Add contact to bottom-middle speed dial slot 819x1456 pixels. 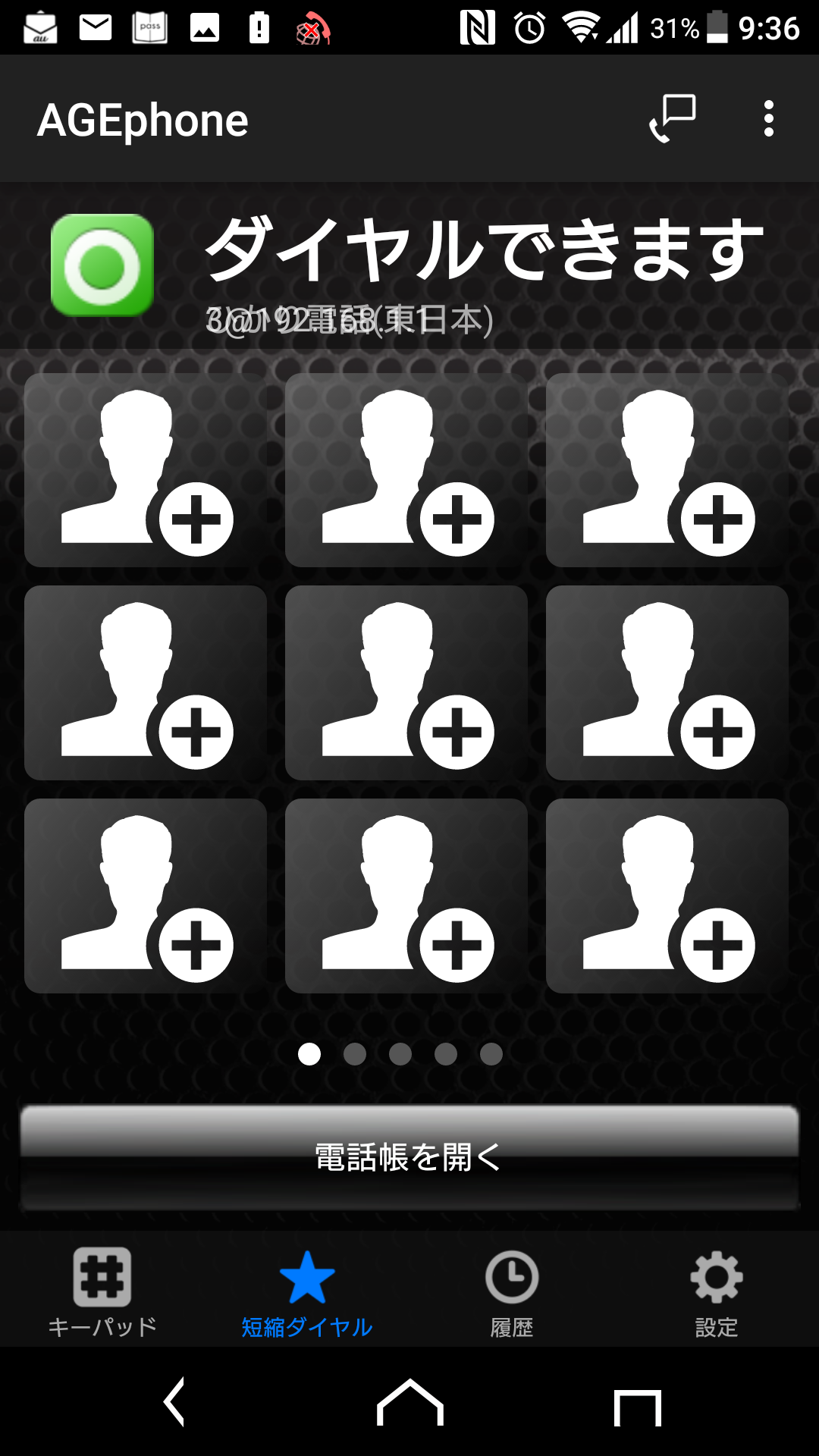(406, 896)
